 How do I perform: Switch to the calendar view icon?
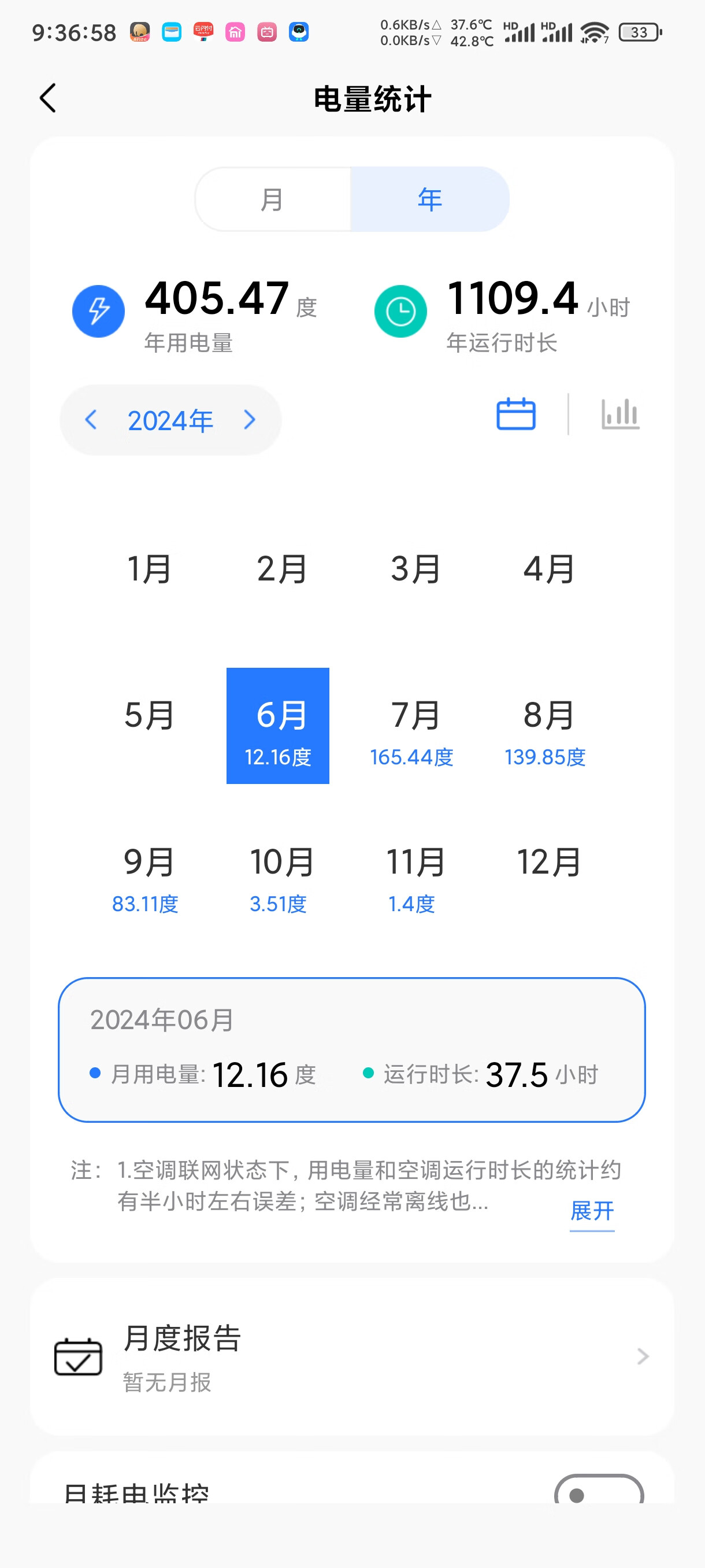pos(516,414)
